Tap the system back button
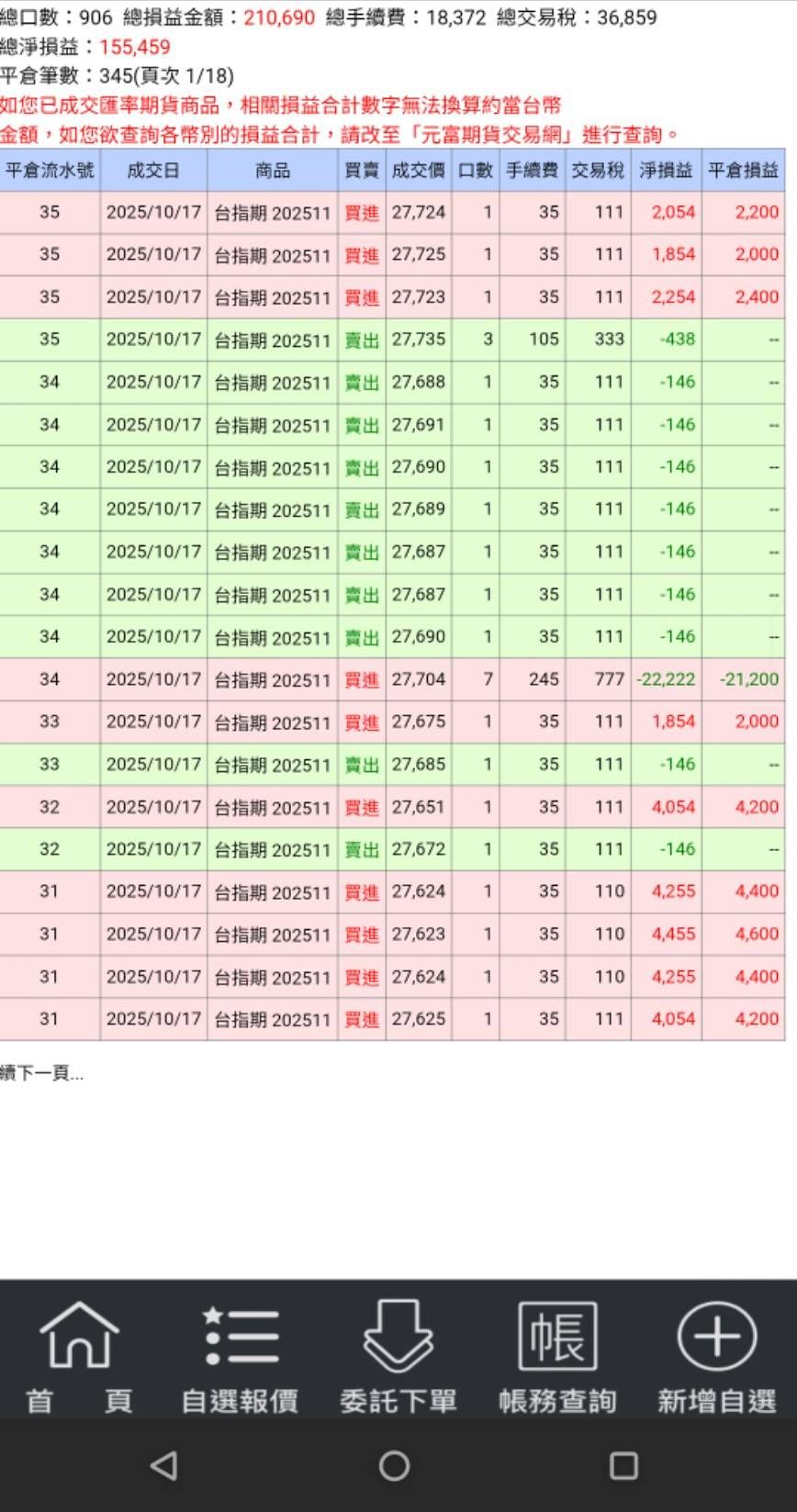 163,1465
